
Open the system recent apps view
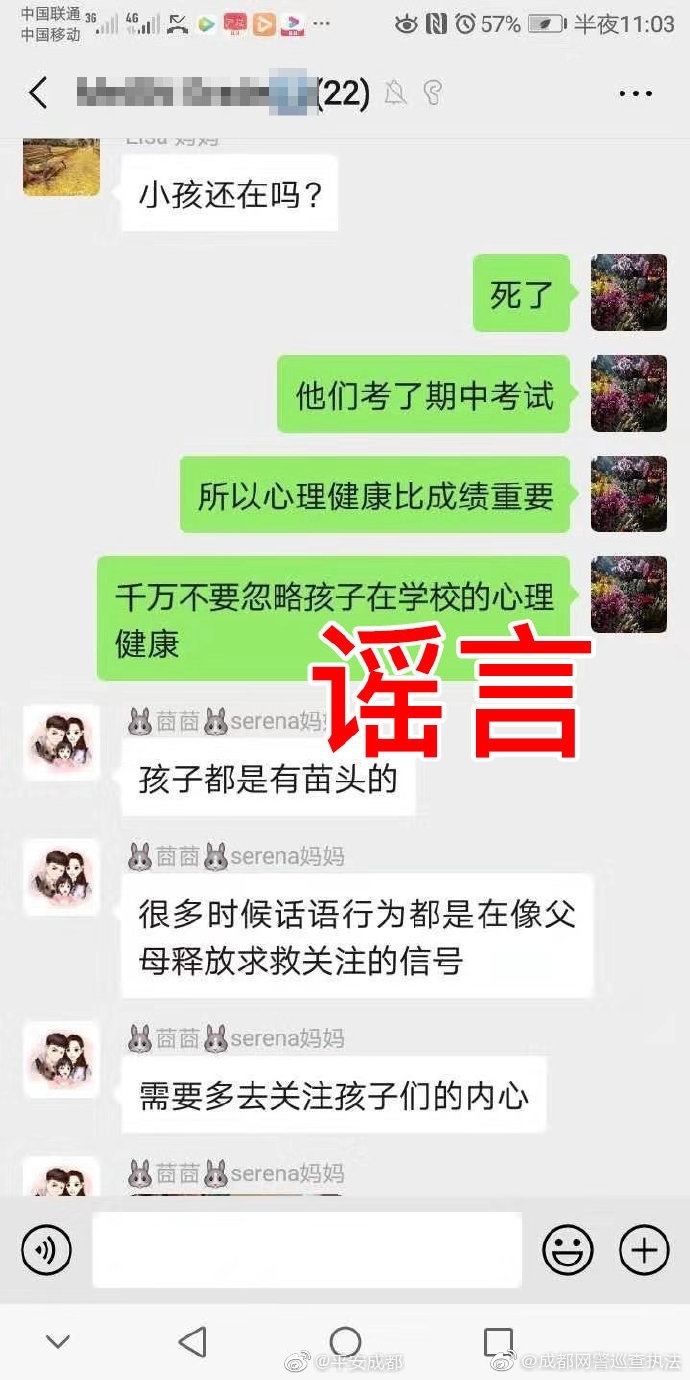(x=497, y=1342)
